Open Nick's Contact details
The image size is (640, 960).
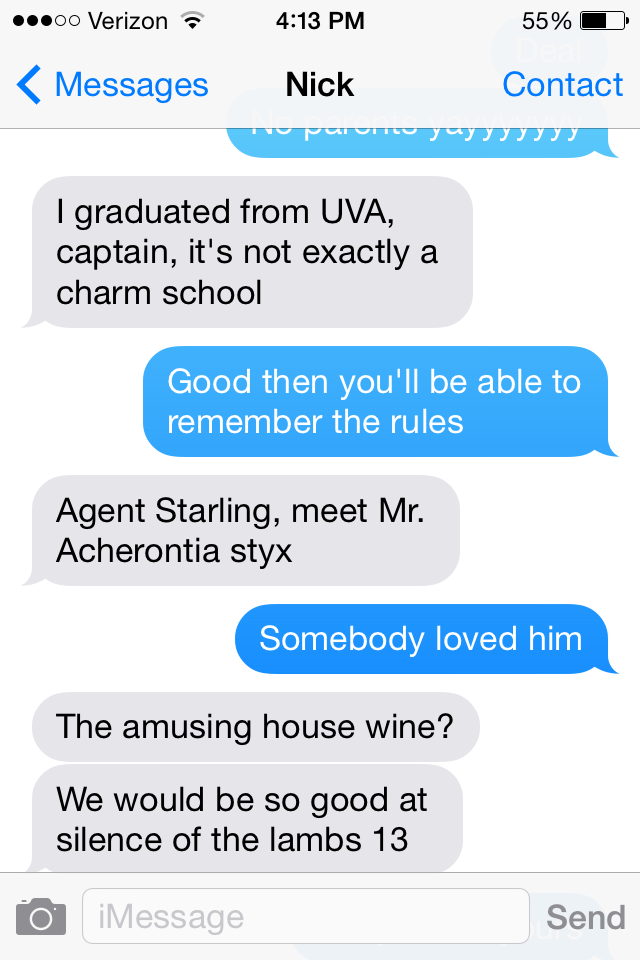click(562, 85)
